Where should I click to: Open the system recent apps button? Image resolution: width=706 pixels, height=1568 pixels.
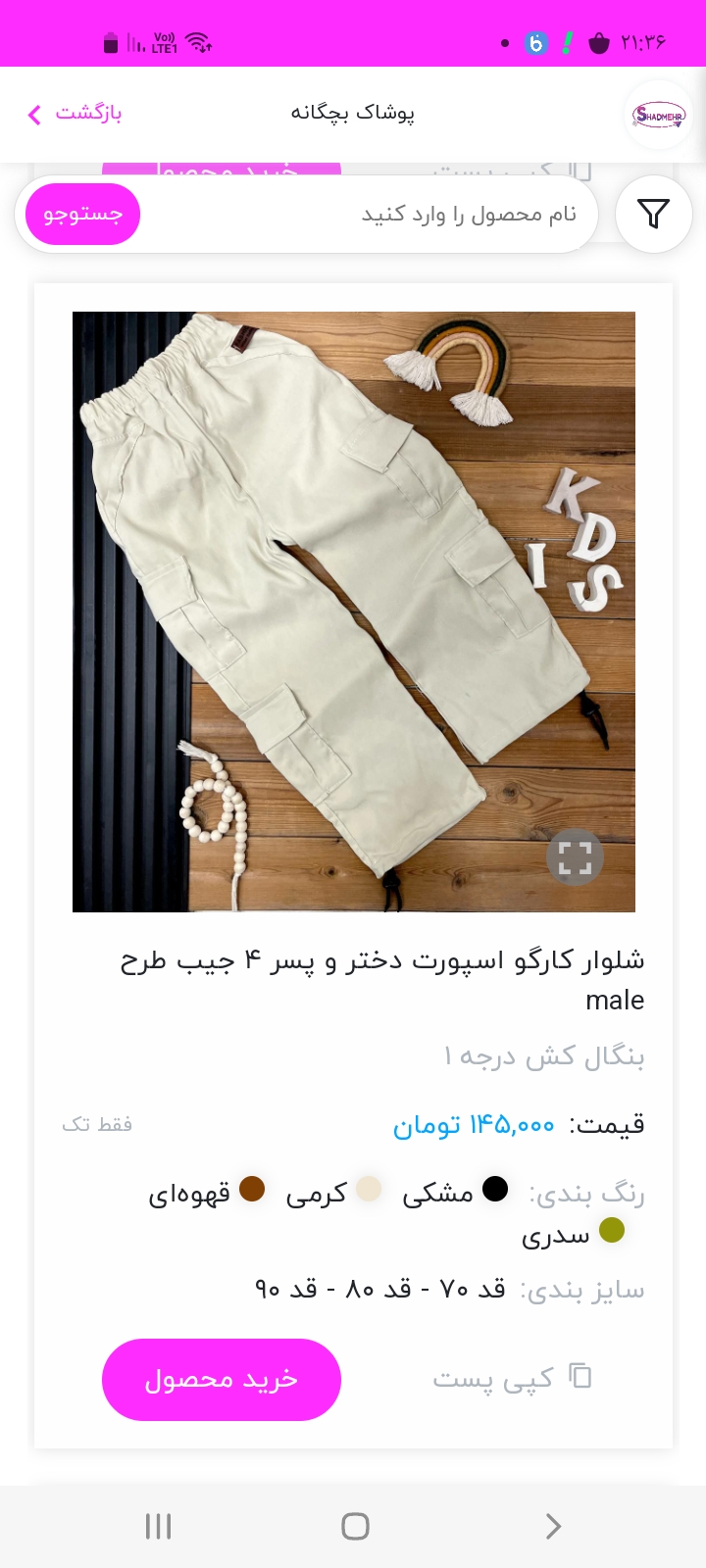pos(158,1526)
